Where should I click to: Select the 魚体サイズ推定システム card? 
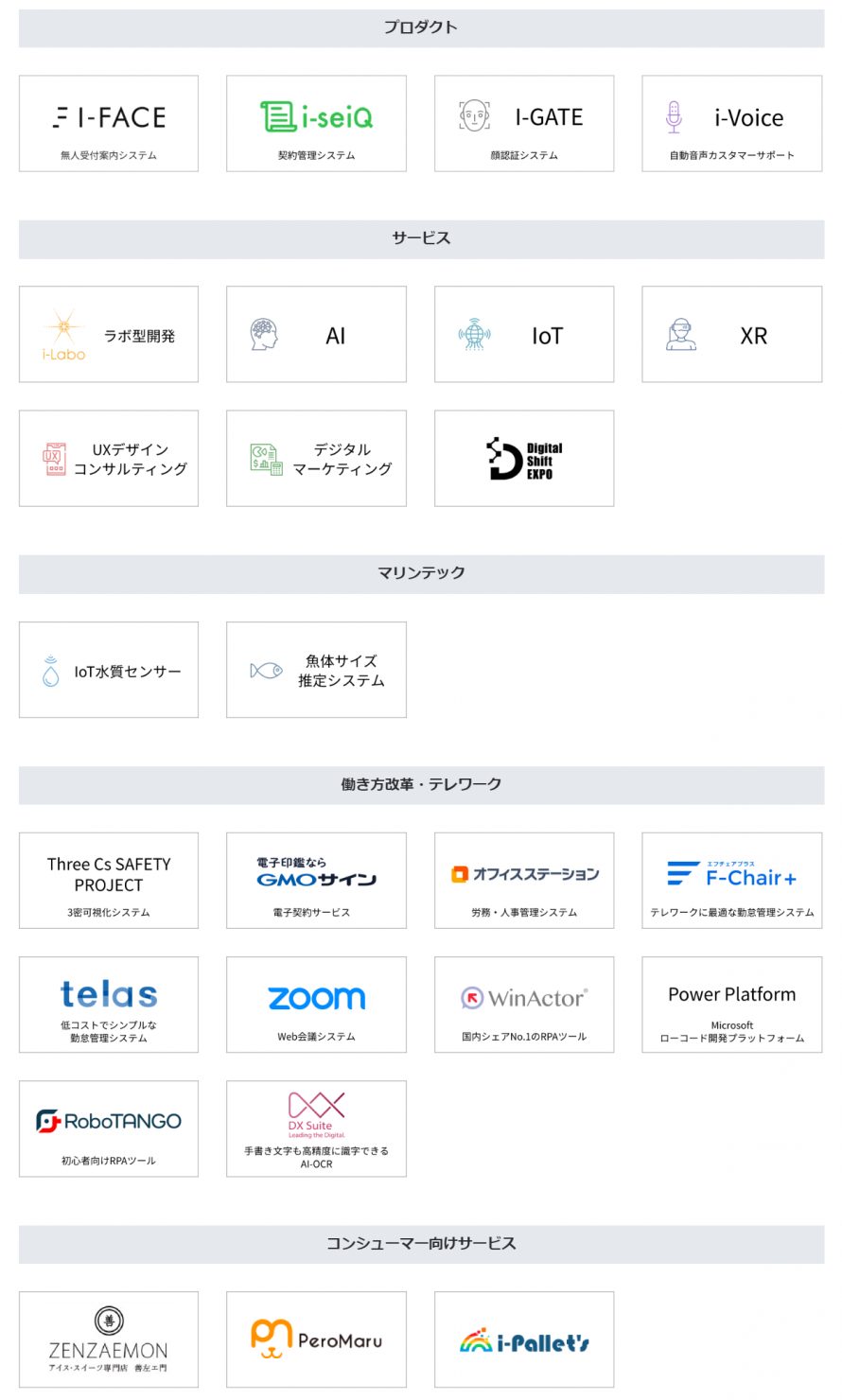coord(316,670)
